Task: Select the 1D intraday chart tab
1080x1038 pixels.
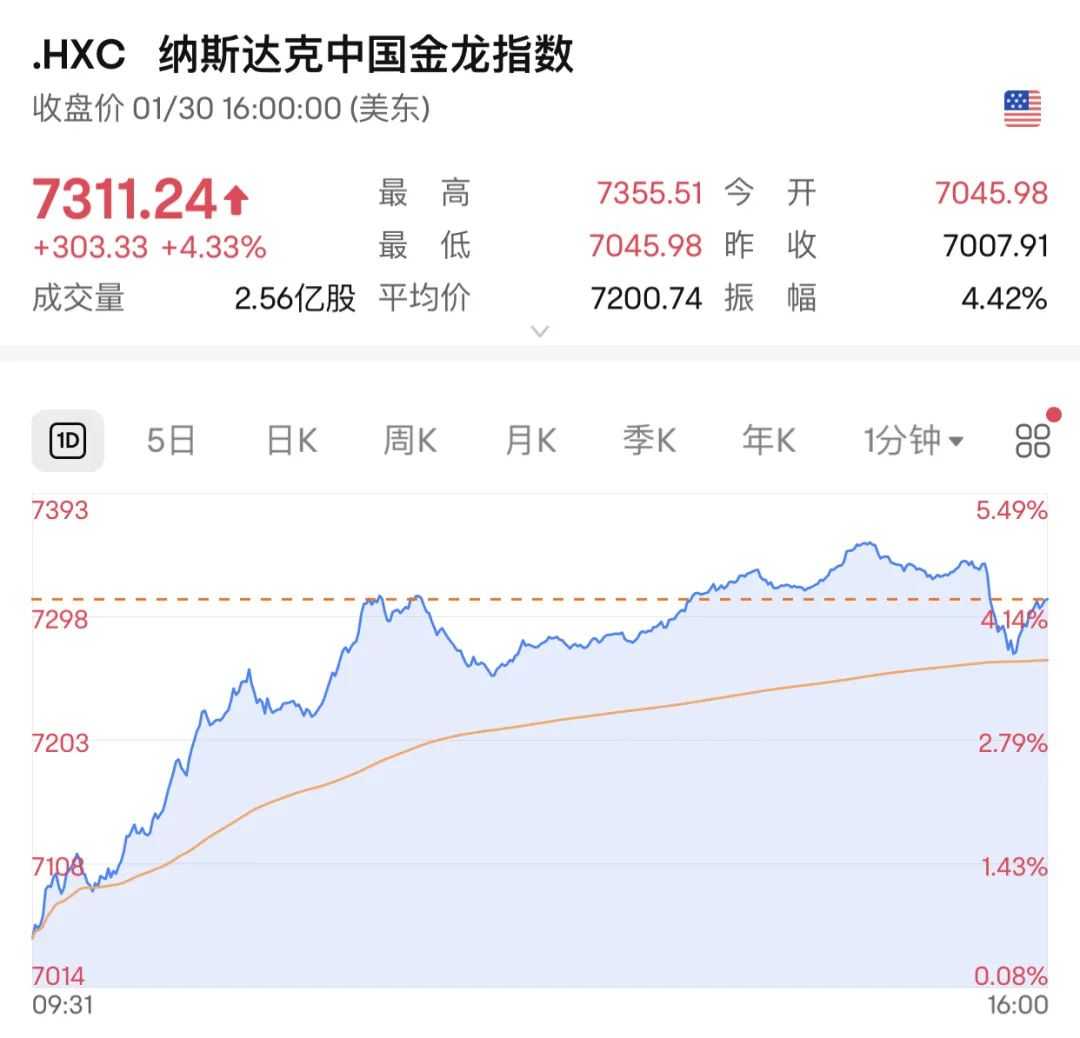Action: tap(68, 440)
